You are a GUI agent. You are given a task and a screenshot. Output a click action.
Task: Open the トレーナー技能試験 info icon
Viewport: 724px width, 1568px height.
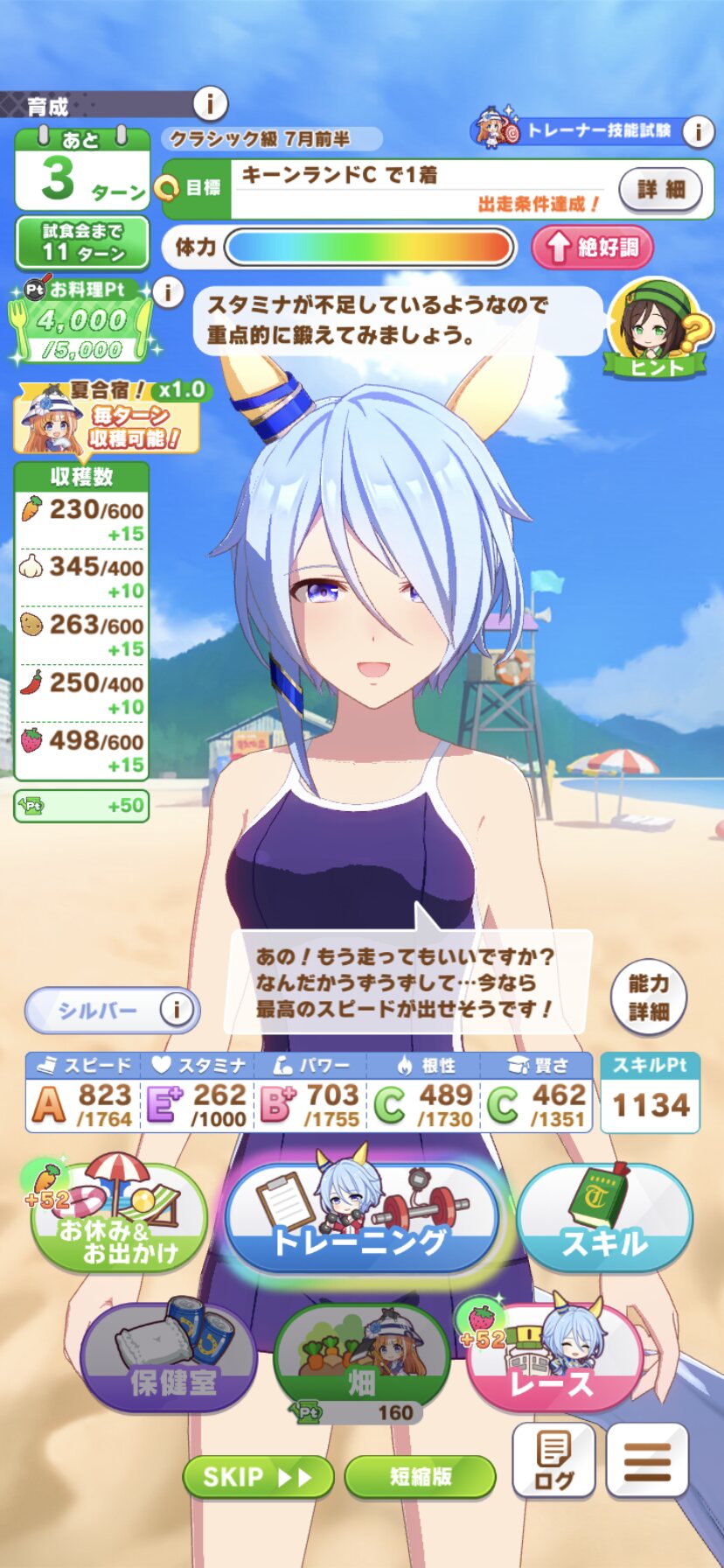click(x=698, y=132)
